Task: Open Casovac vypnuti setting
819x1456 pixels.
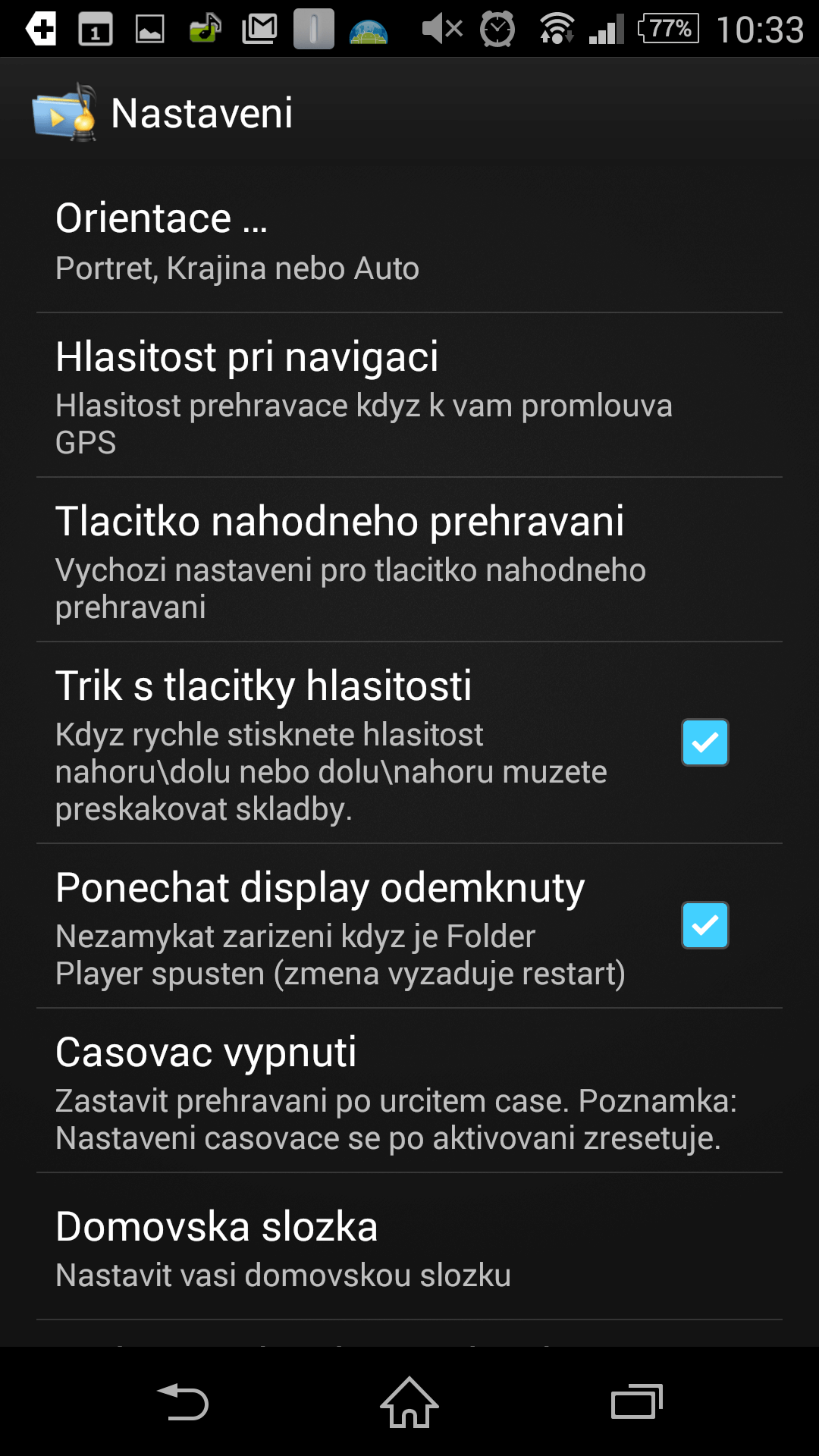Action: tap(409, 1090)
